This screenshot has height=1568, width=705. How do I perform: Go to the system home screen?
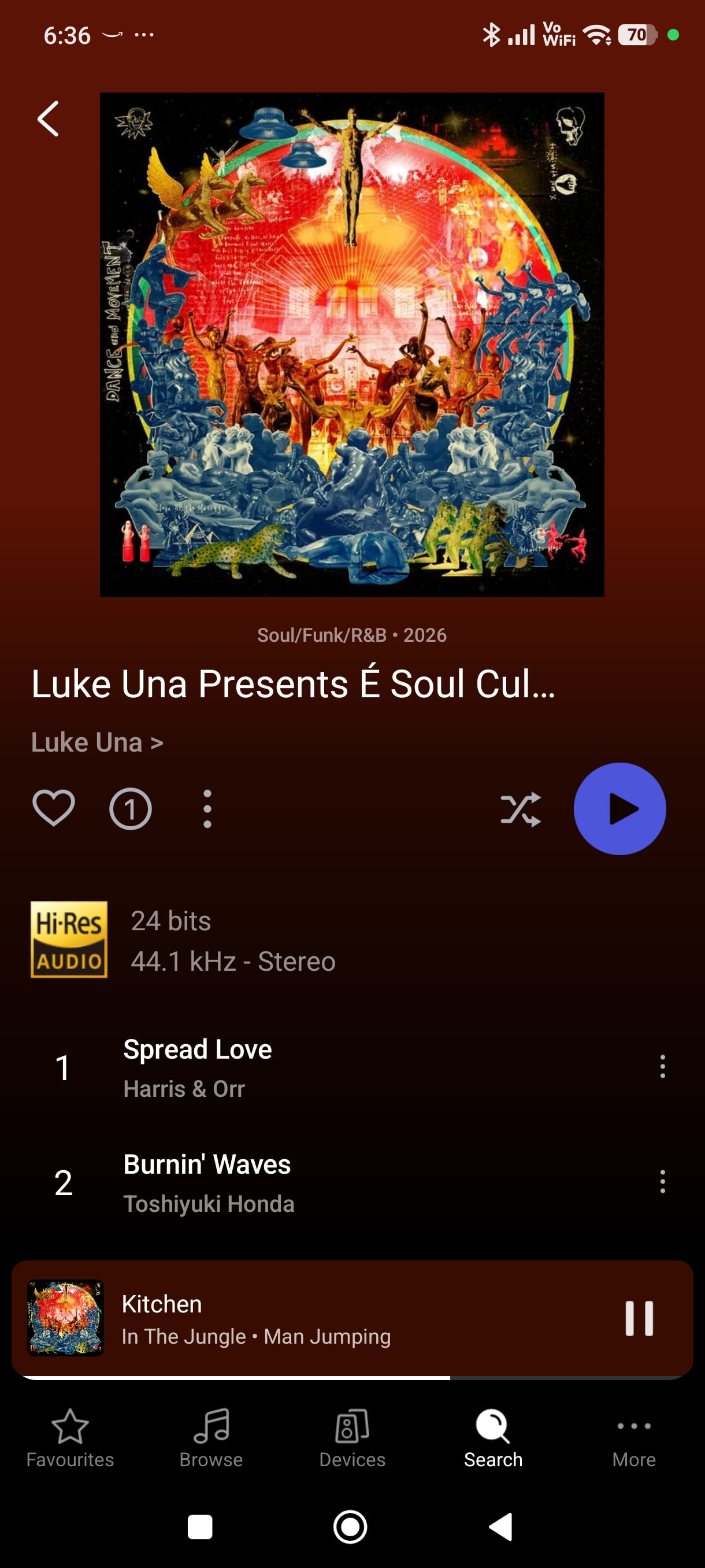pos(350,1526)
